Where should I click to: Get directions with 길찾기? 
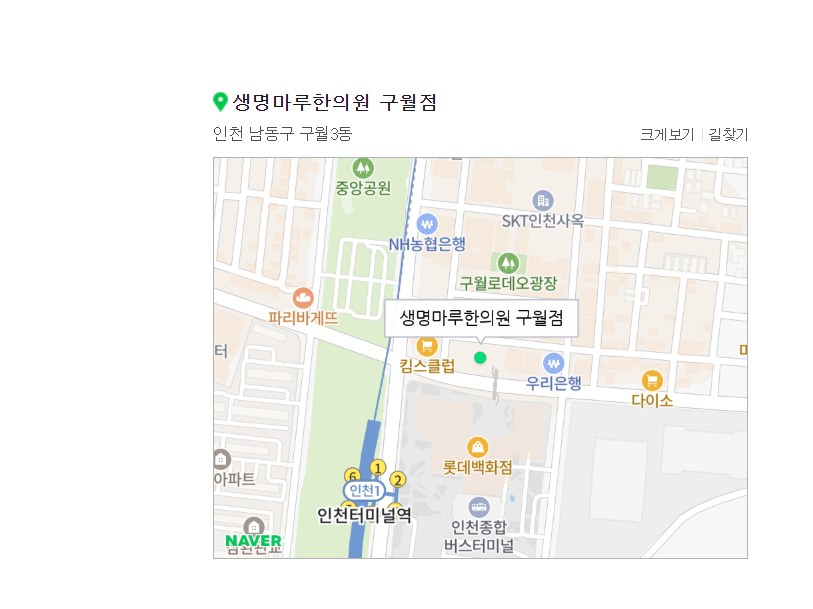[728, 135]
